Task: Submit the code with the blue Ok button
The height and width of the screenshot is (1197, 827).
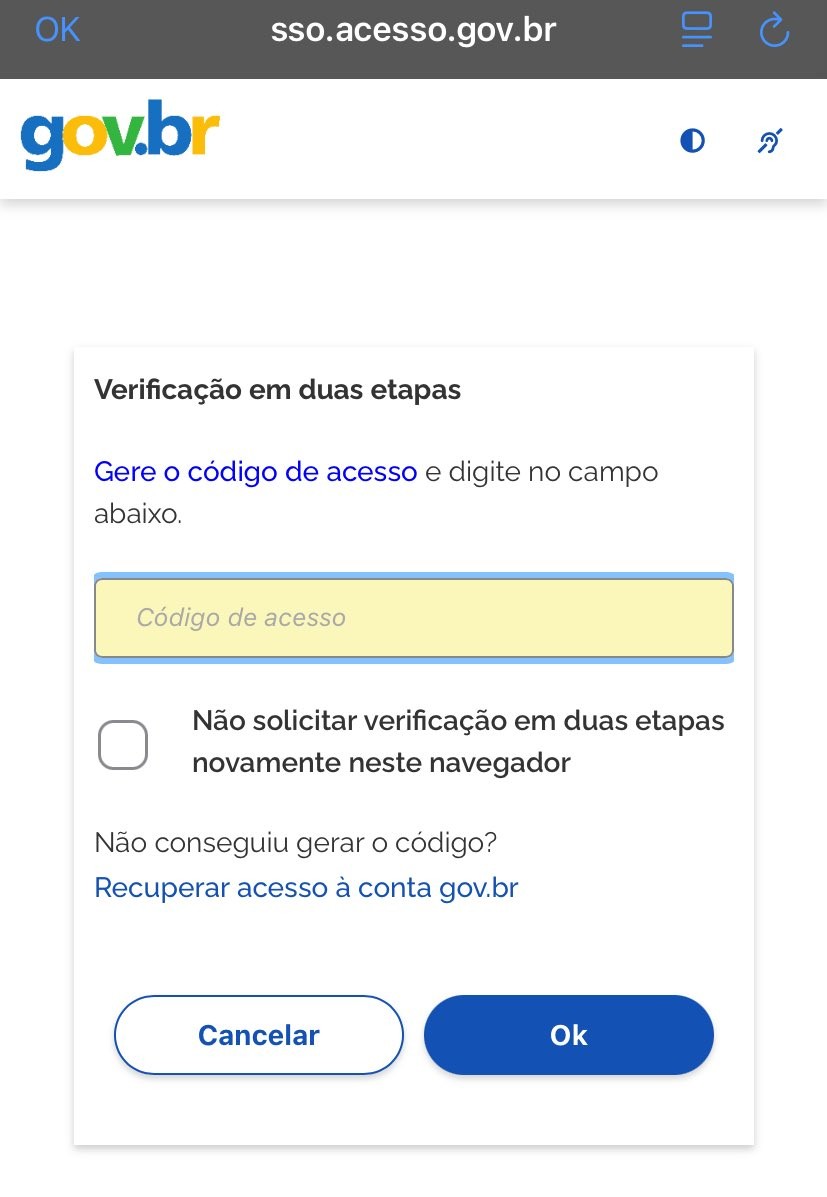Action: (568, 1035)
